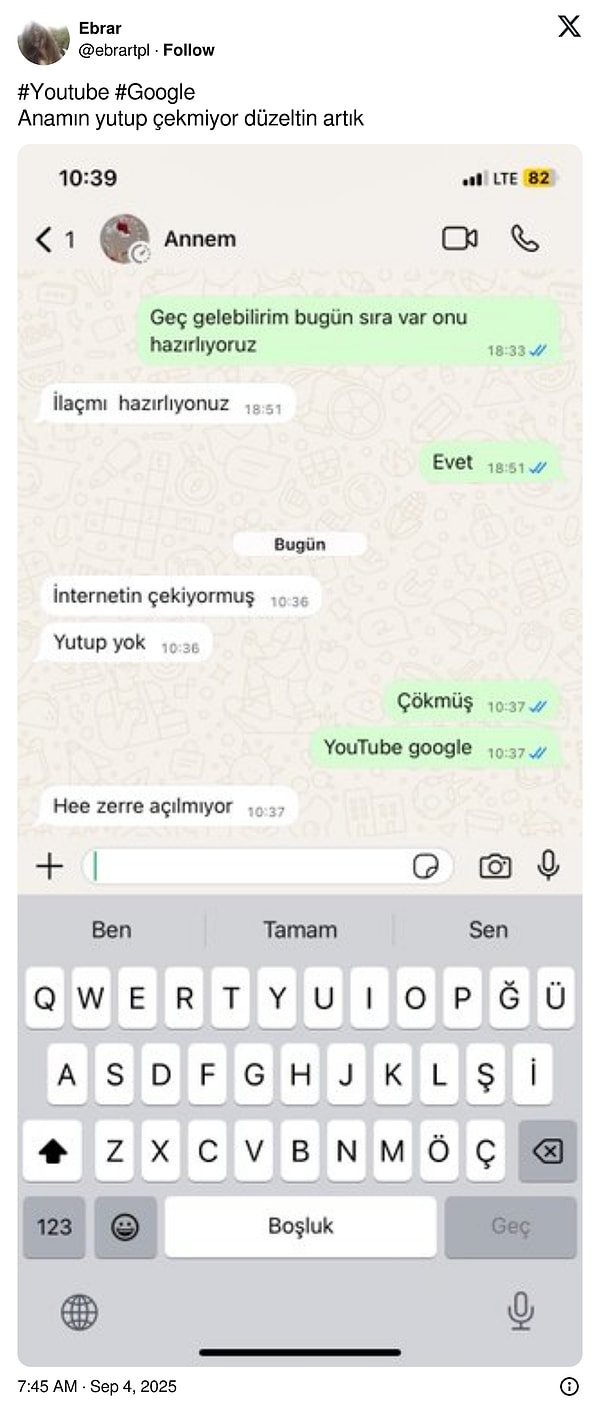Open the post timestamp Sep 4, 2025
Viewport: 600px width, 1417px height.
97,1386
